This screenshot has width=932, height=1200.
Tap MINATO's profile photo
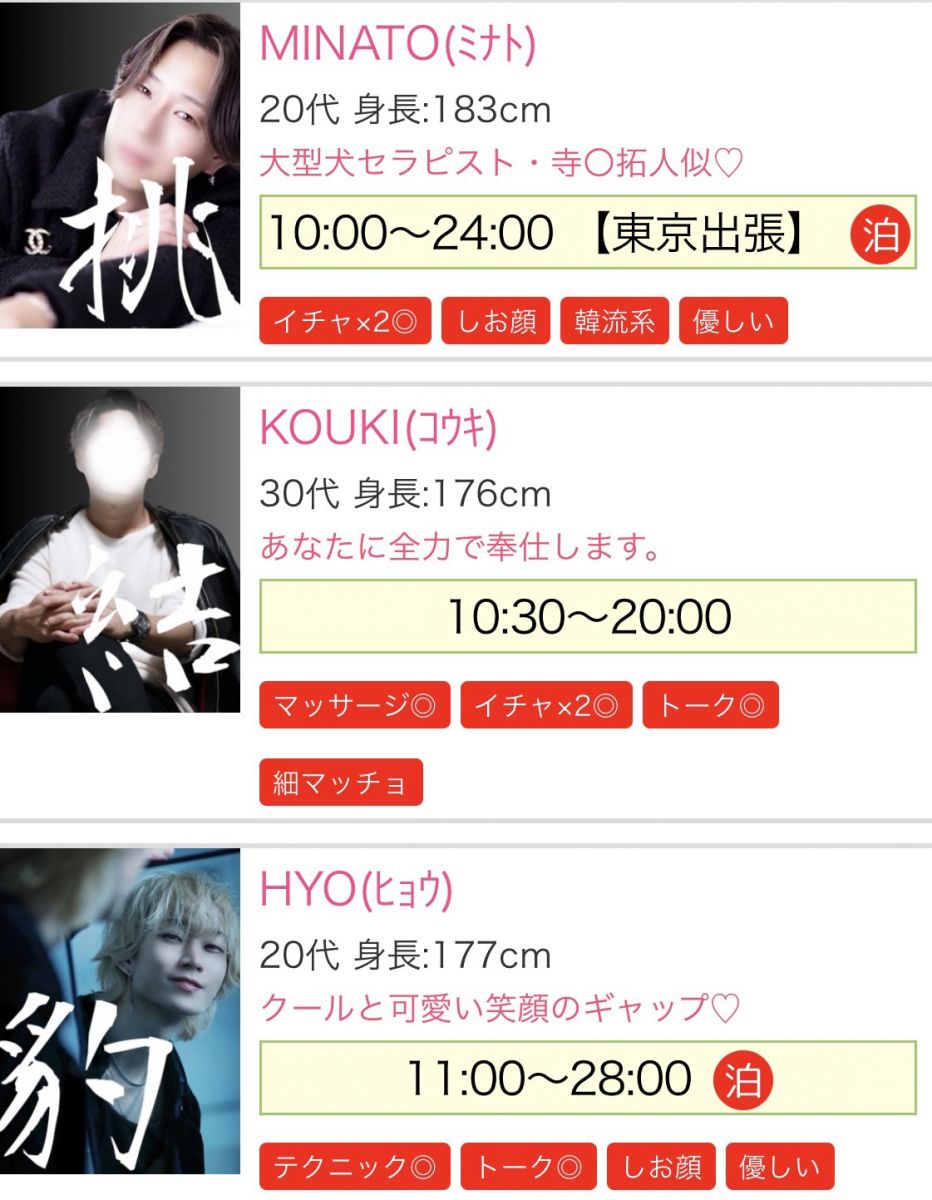coord(120,165)
